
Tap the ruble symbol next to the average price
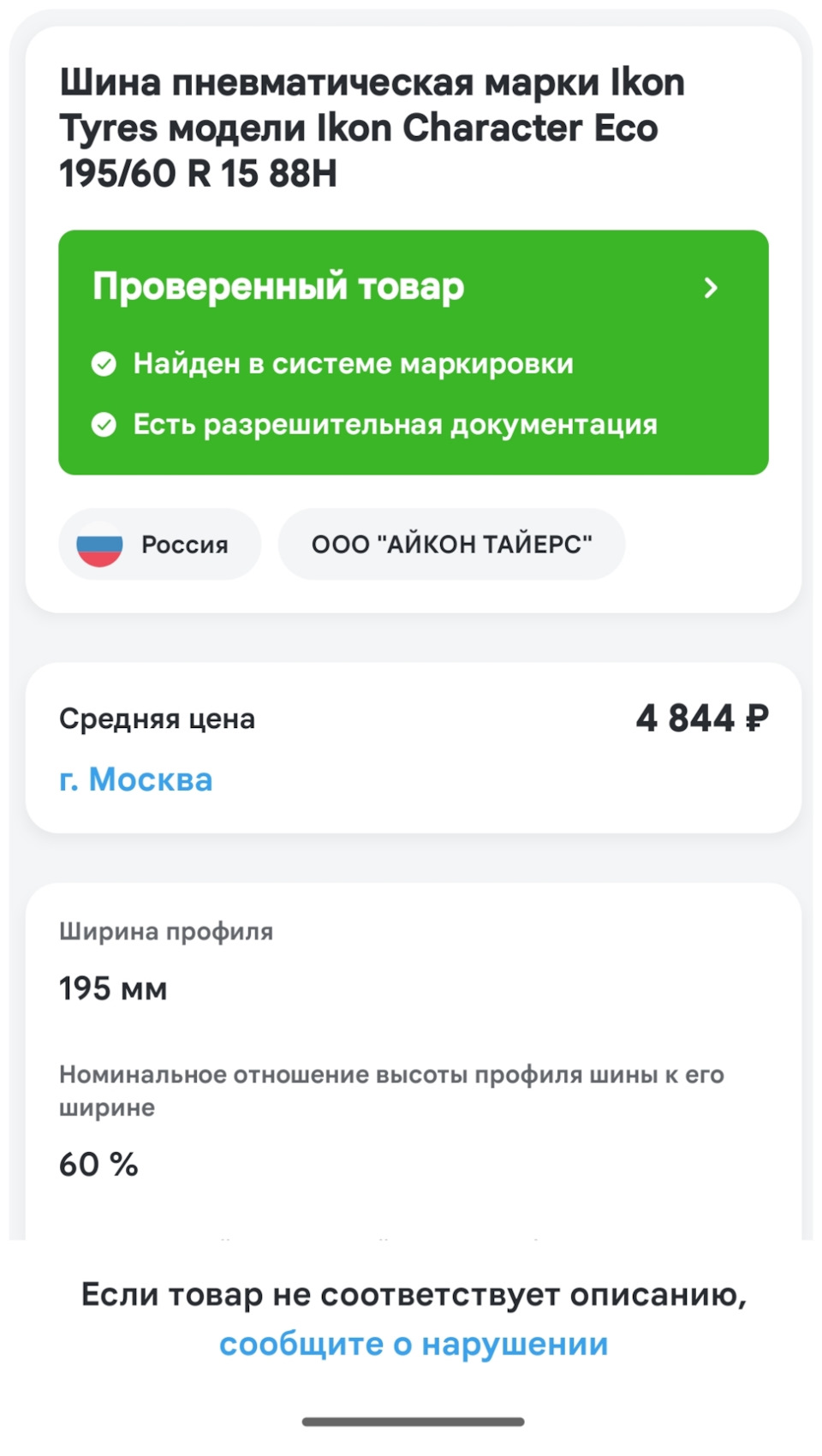point(754,719)
